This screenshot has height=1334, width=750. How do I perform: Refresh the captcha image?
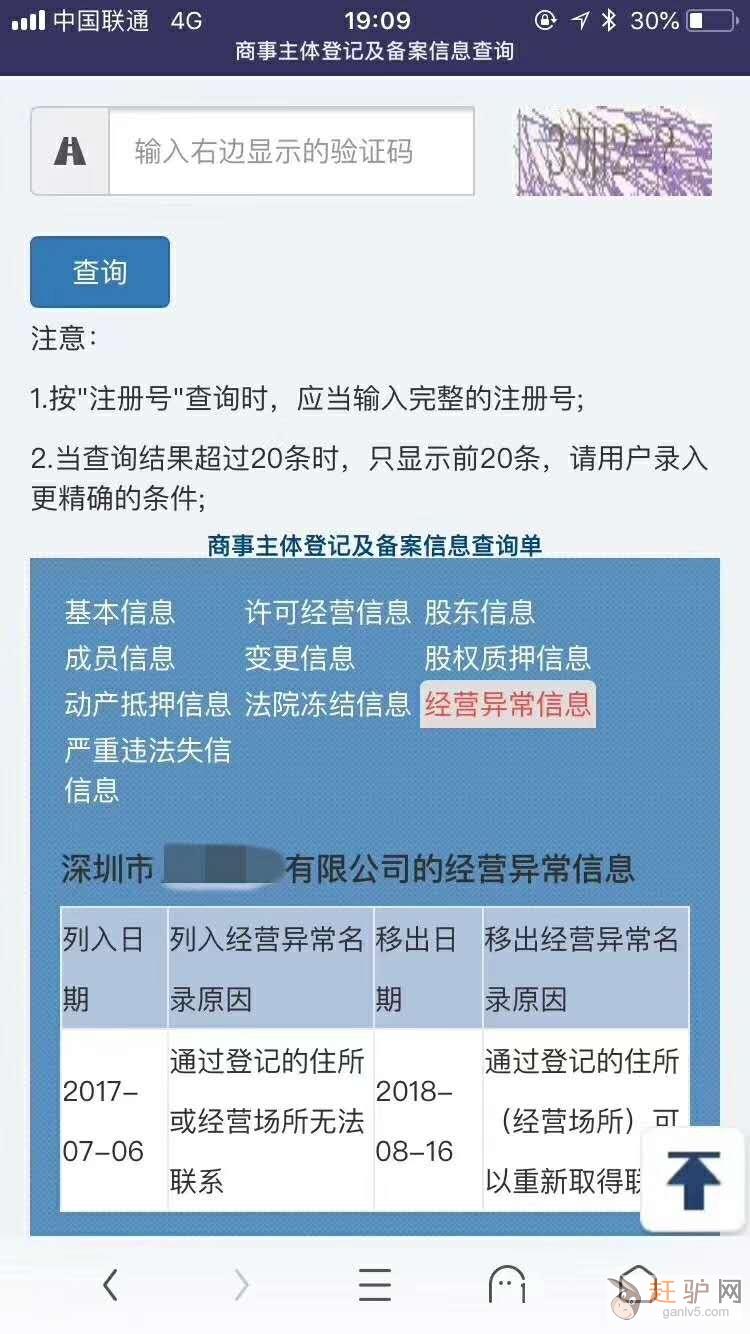613,152
